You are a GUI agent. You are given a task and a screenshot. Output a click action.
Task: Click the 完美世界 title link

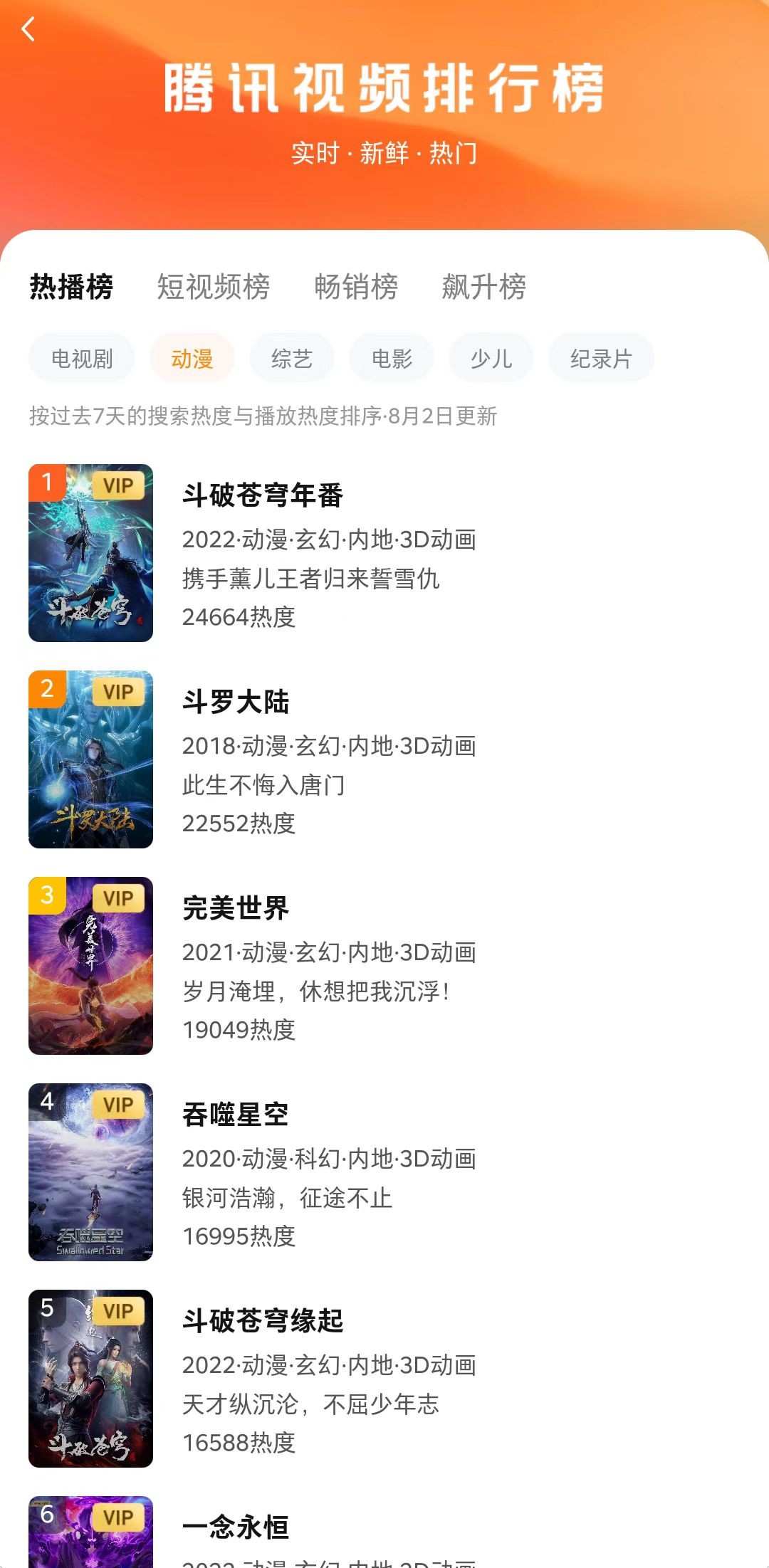coord(236,907)
